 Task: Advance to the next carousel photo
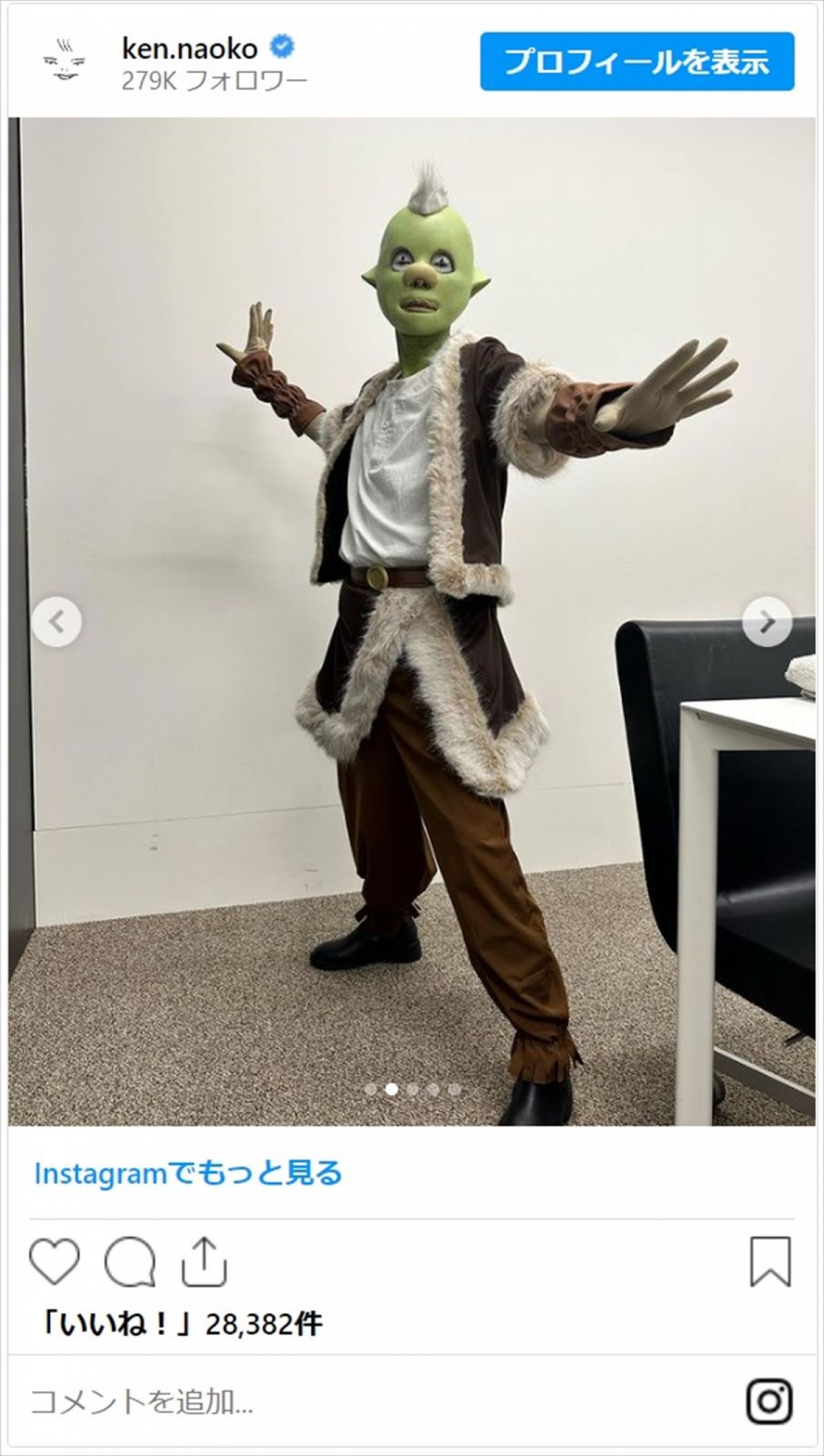pyautogui.click(x=767, y=622)
